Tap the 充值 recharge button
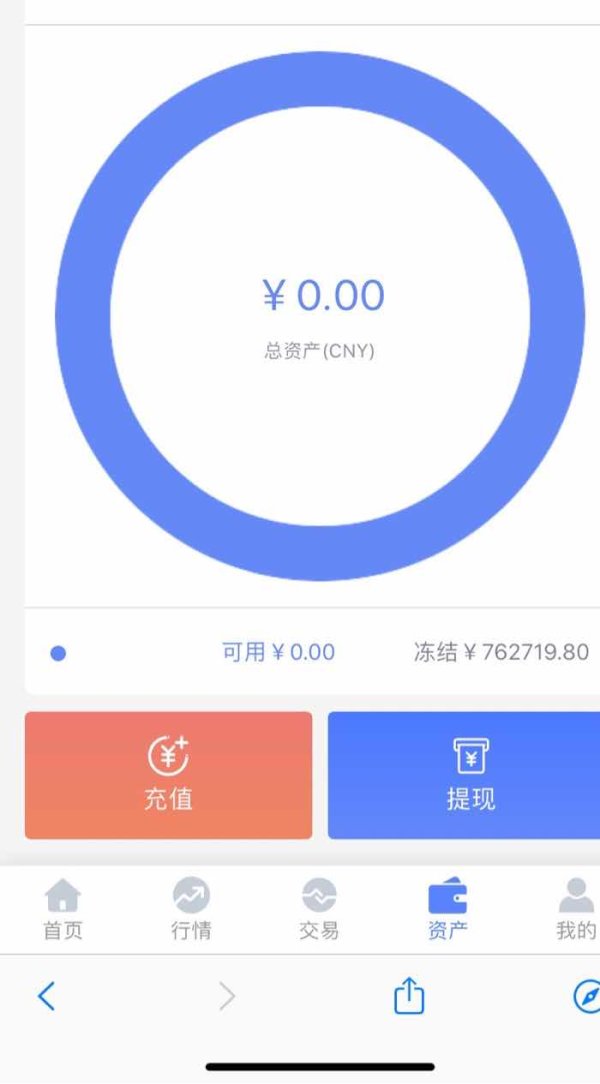 pyautogui.click(x=168, y=775)
